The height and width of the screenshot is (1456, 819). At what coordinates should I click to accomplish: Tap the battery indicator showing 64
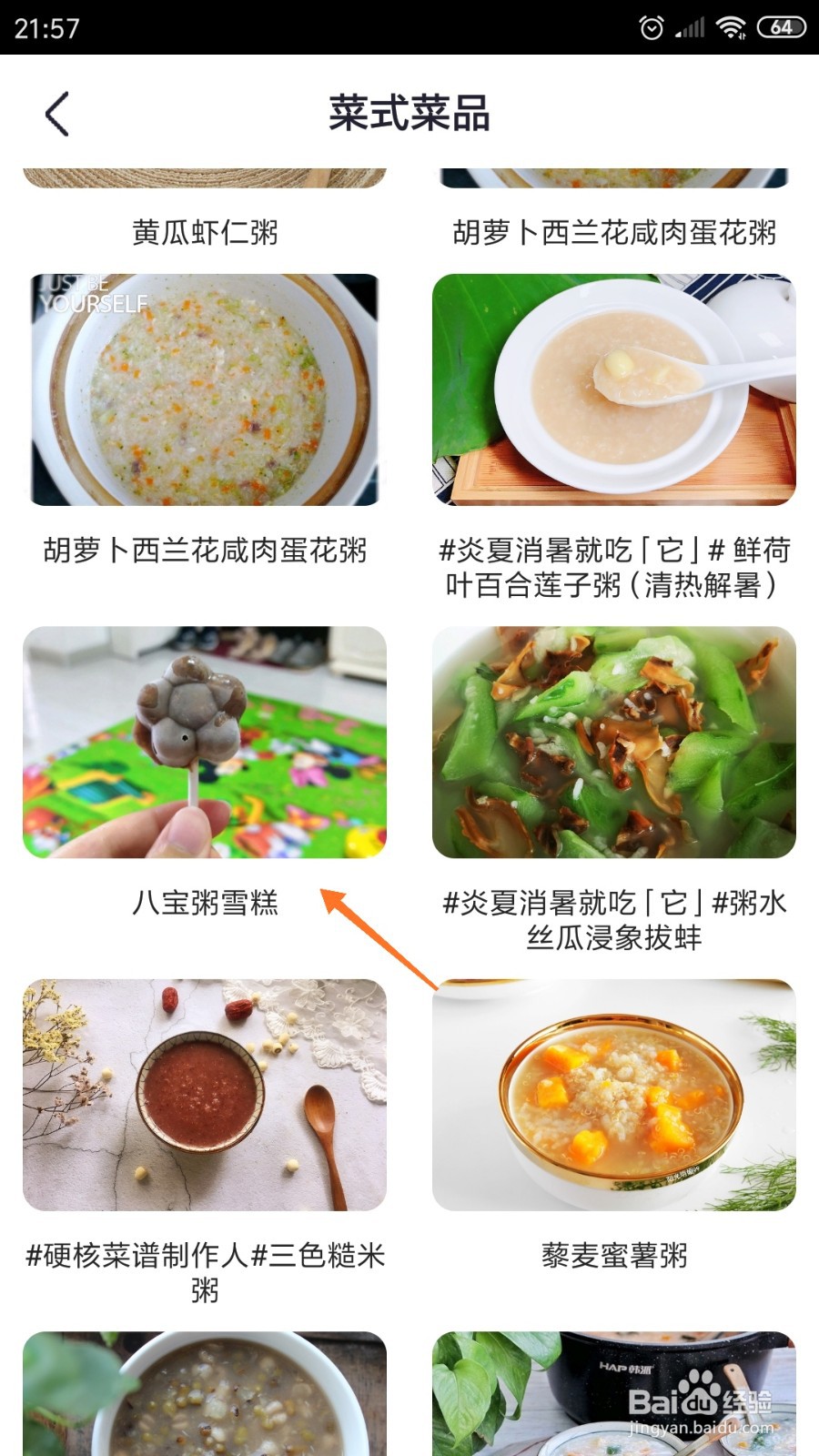(x=780, y=27)
